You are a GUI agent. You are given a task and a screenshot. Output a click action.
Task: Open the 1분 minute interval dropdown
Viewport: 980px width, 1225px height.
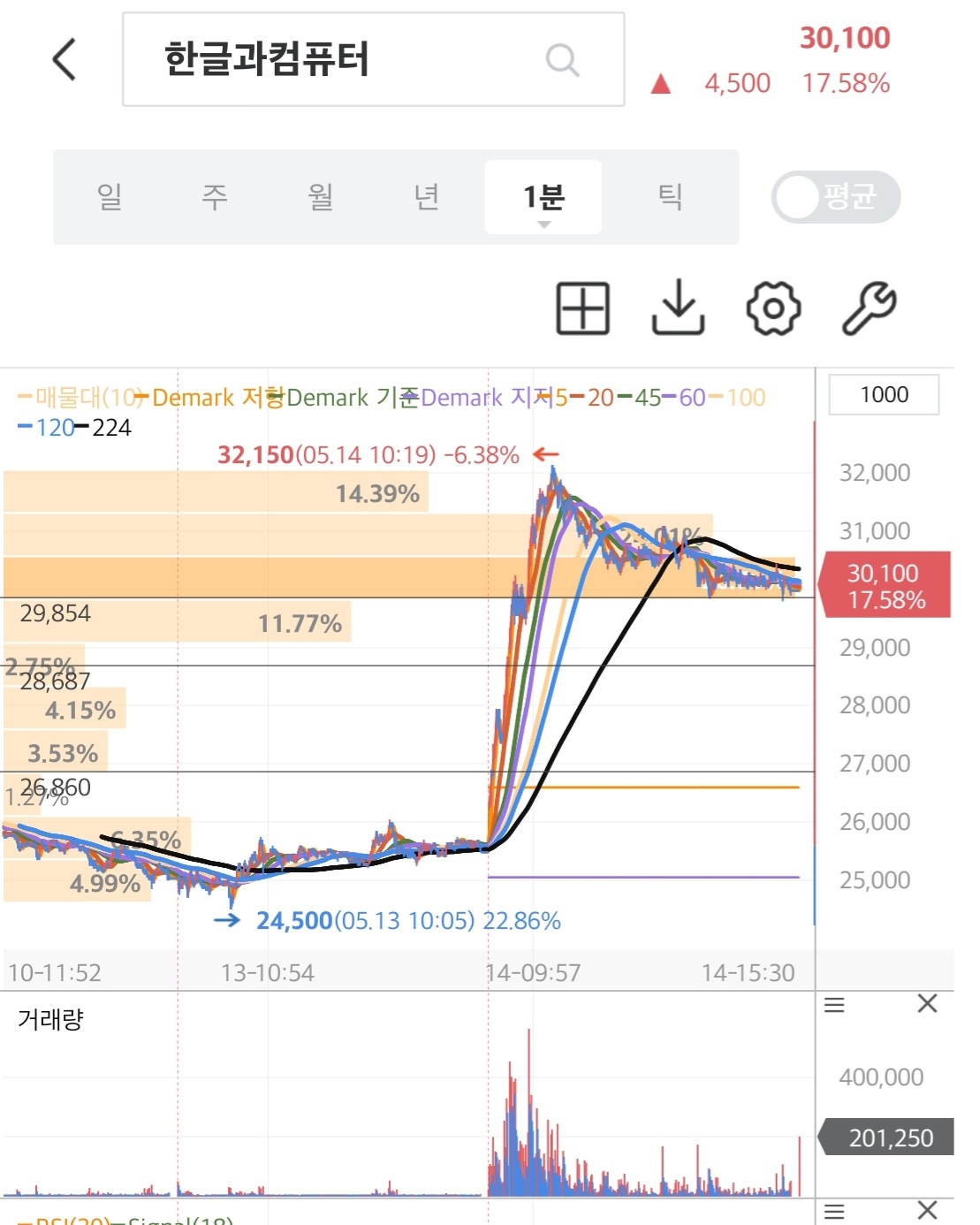(x=543, y=198)
